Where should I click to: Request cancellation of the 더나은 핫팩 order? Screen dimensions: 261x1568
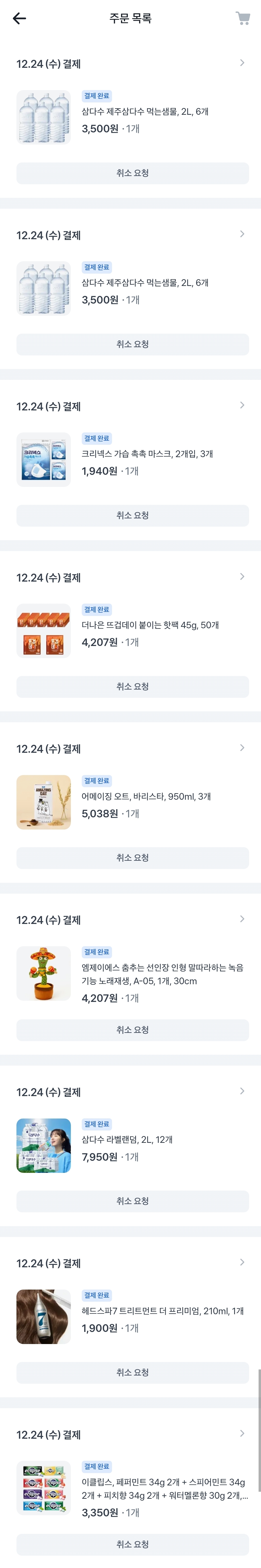(x=132, y=686)
